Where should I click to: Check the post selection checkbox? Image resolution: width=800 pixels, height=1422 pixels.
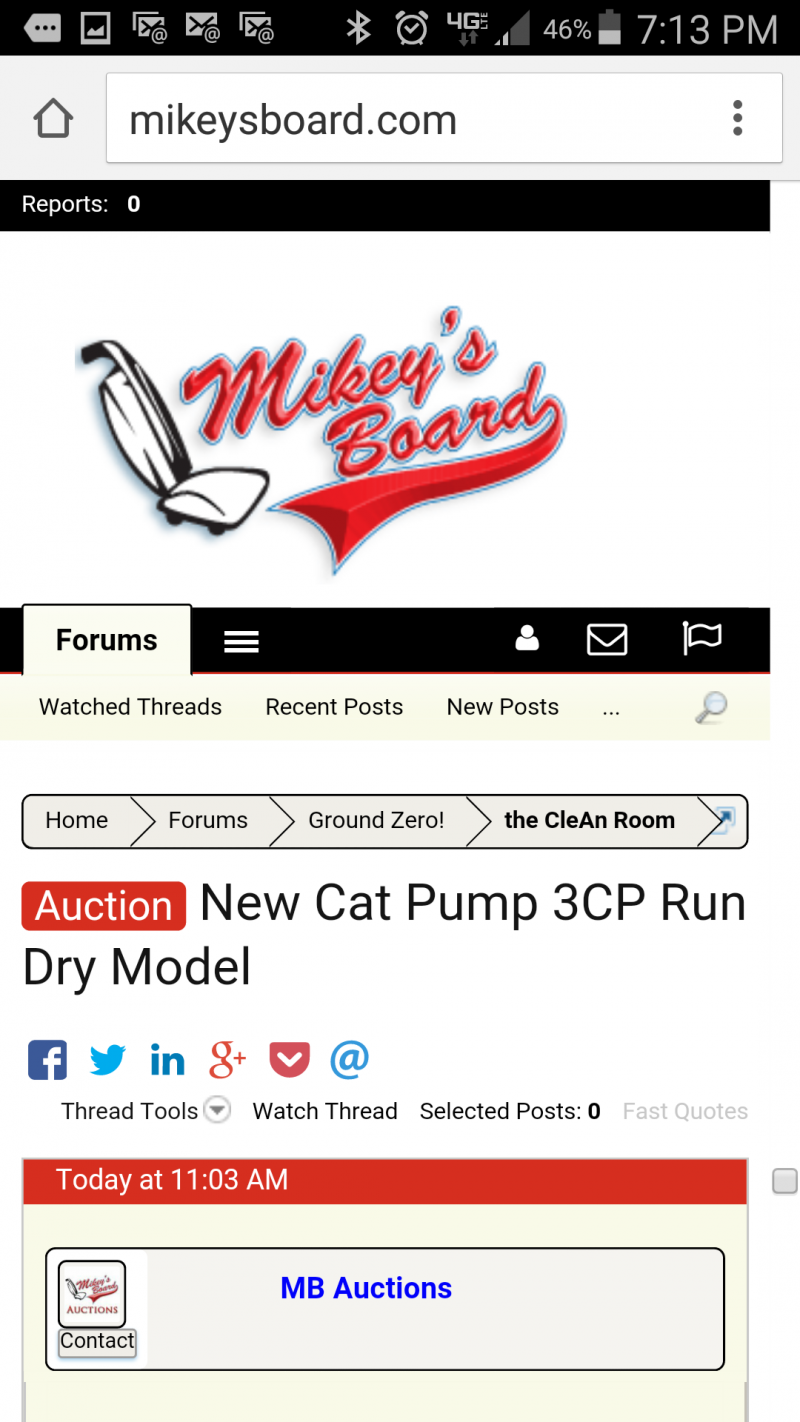(785, 1181)
